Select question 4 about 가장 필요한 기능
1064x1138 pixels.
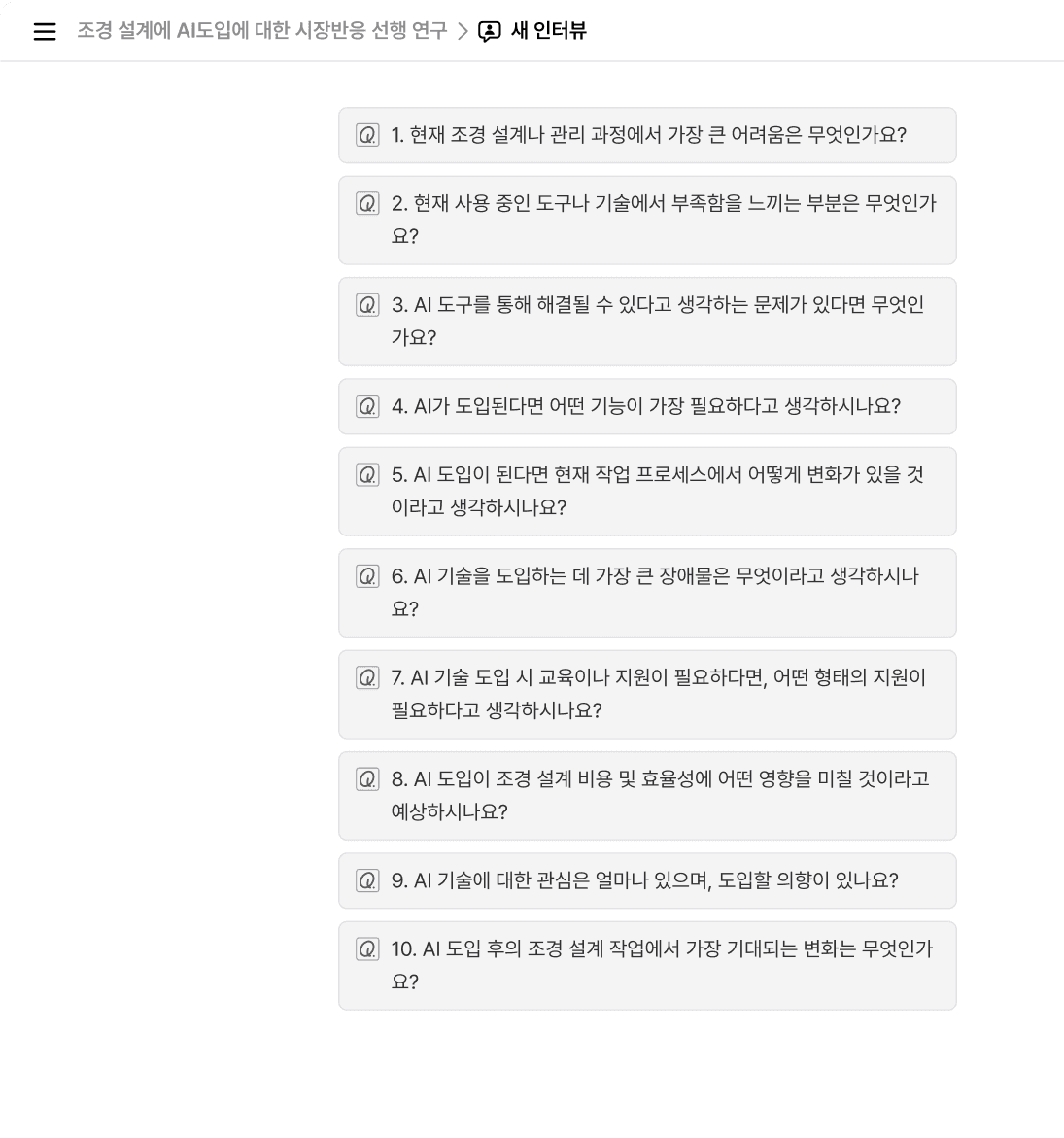[x=647, y=406]
